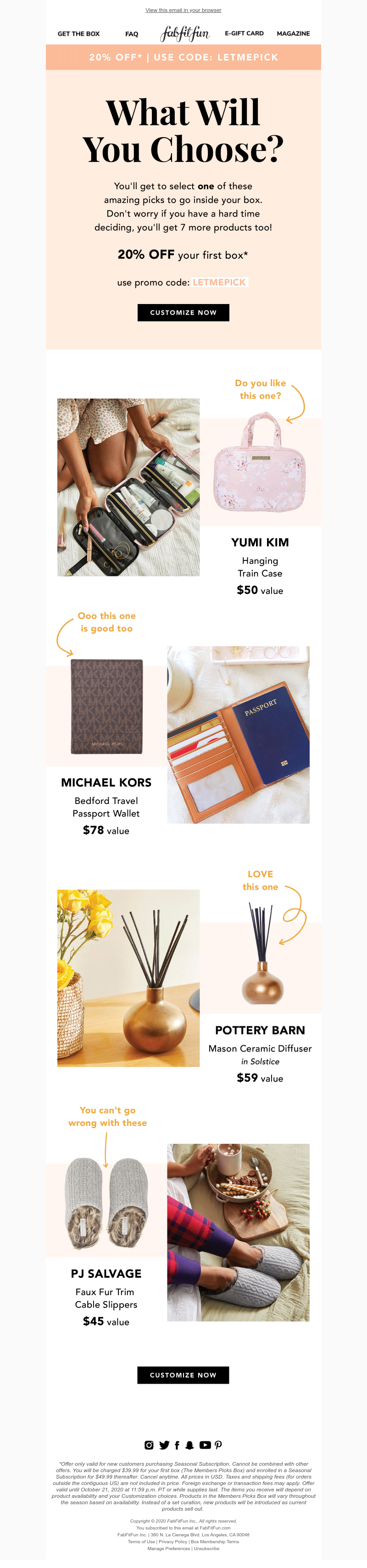Viewport: 367px width, 1568px height.
Task: Tap the bottom CUSTOMIZE NOW button
Action: (x=183, y=1375)
